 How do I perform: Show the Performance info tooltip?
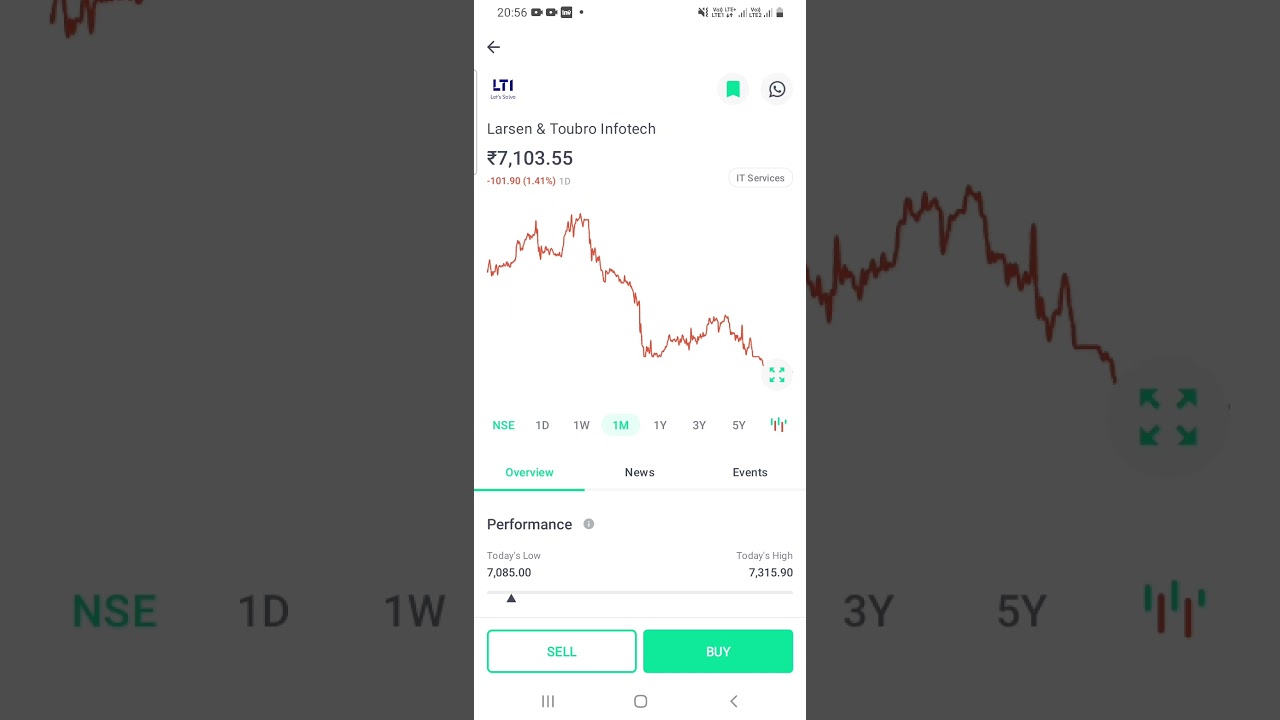point(589,524)
